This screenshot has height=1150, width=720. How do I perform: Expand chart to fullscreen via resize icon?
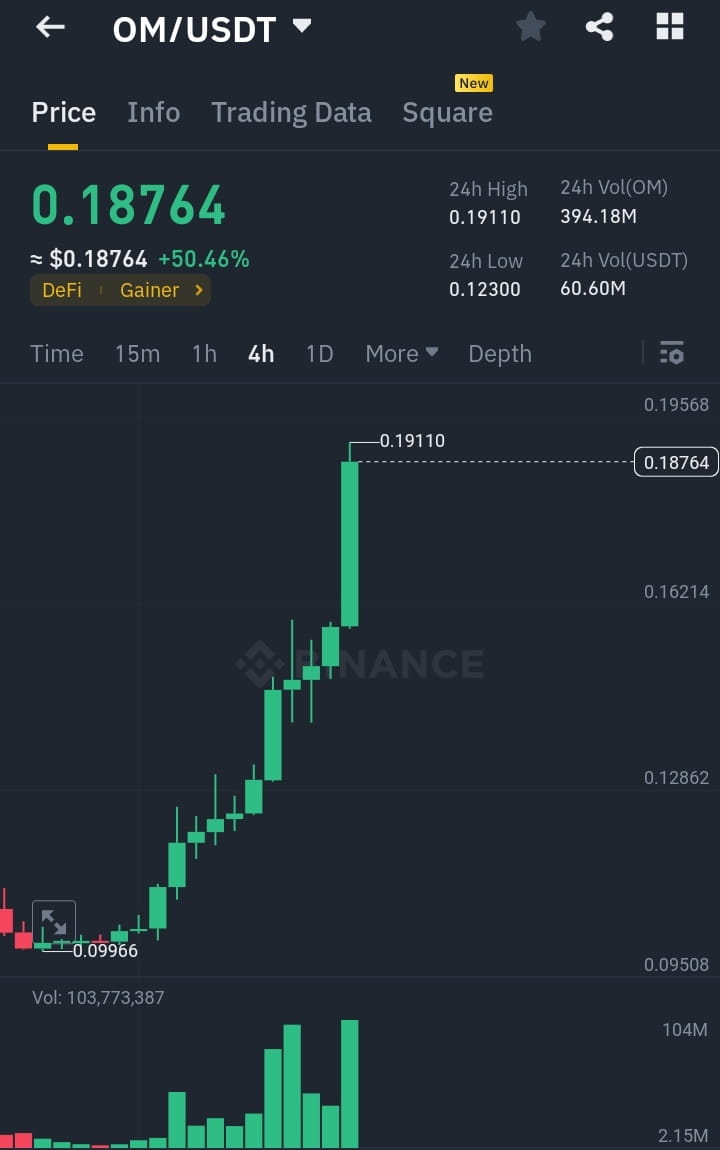coord(54,921)
